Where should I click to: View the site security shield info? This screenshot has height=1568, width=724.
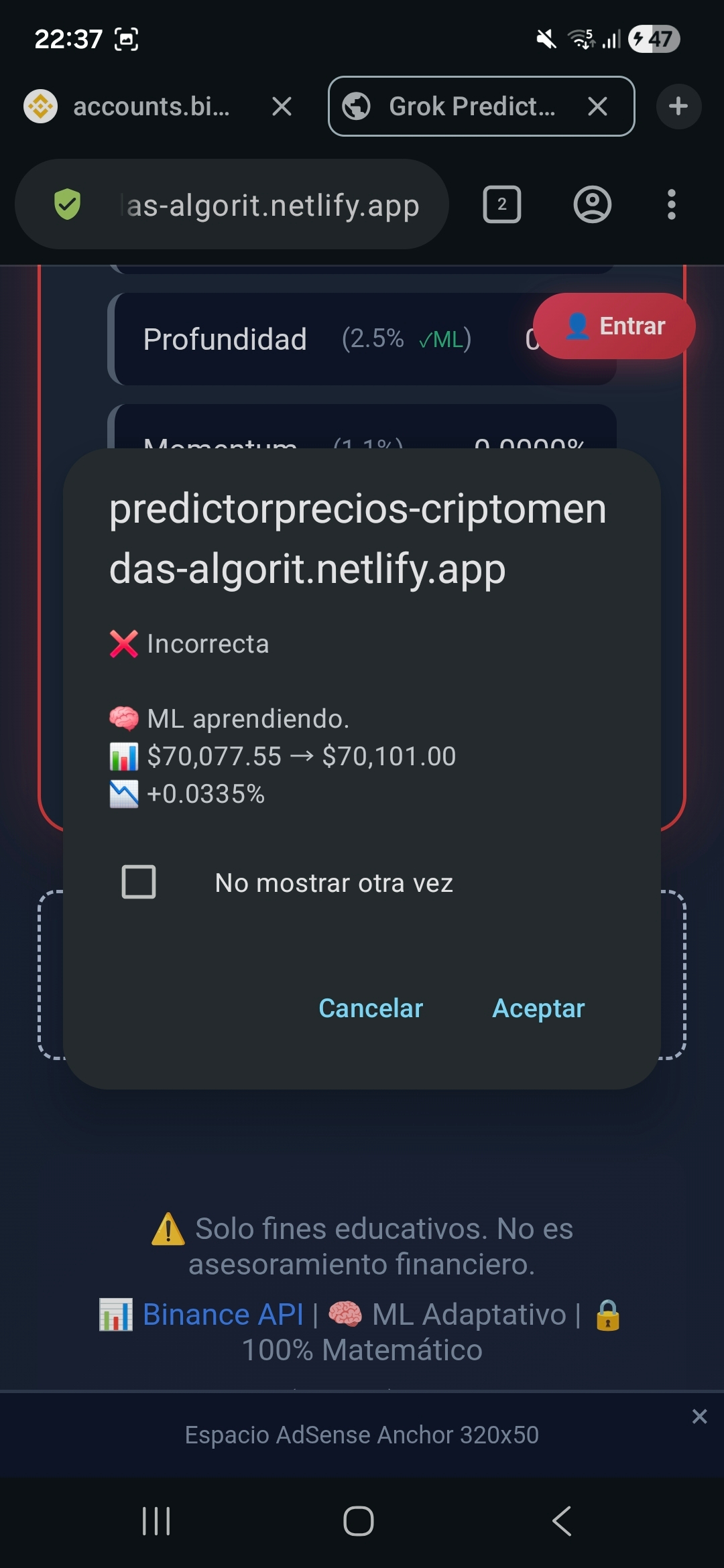click(x=68, y=205)
